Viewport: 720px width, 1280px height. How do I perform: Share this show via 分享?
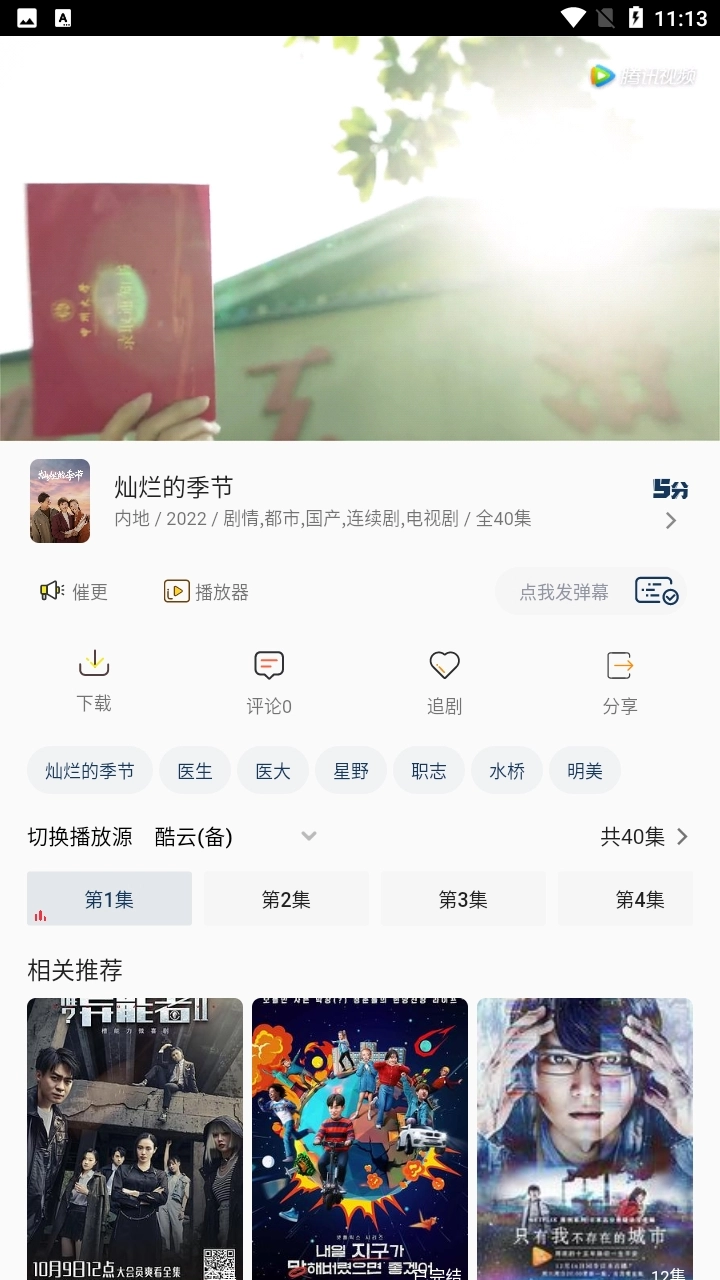coord(620,682)
